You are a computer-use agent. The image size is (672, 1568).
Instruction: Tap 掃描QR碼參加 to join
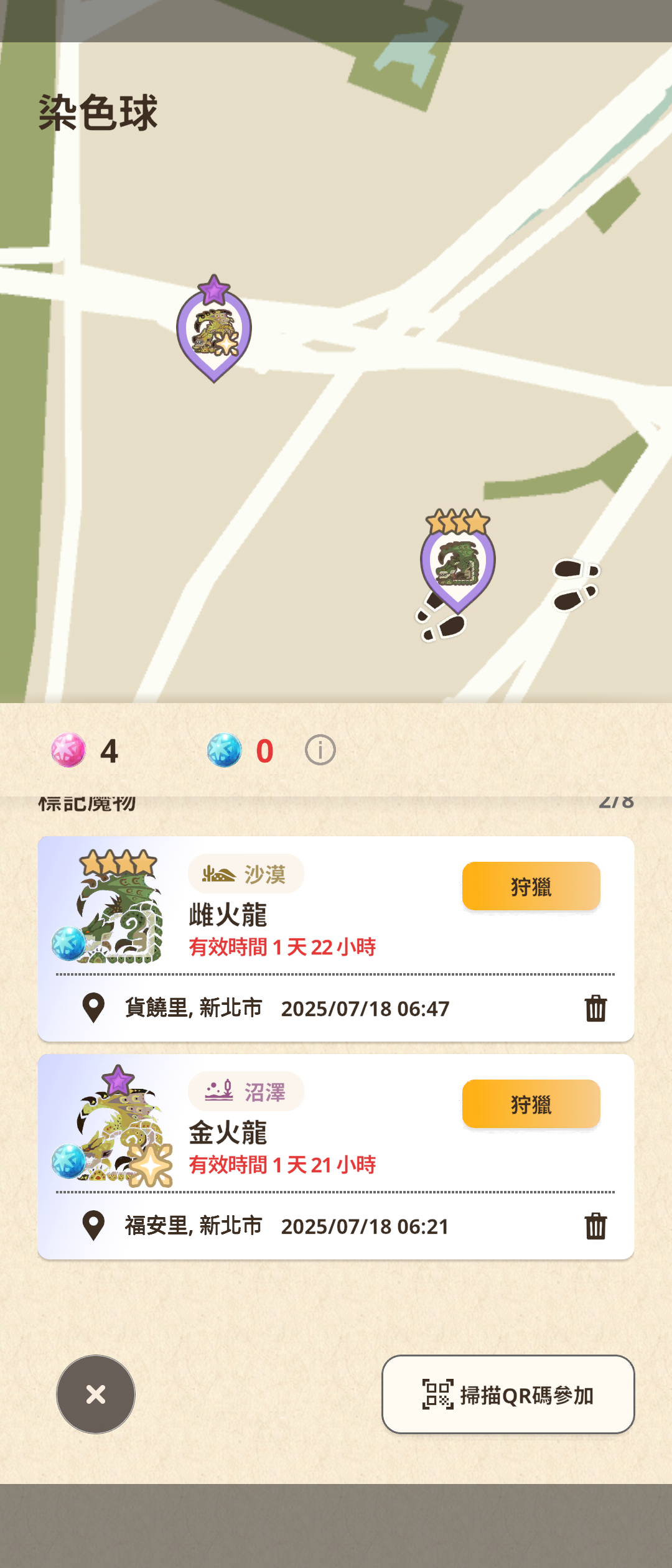(x=508, y=1394)
